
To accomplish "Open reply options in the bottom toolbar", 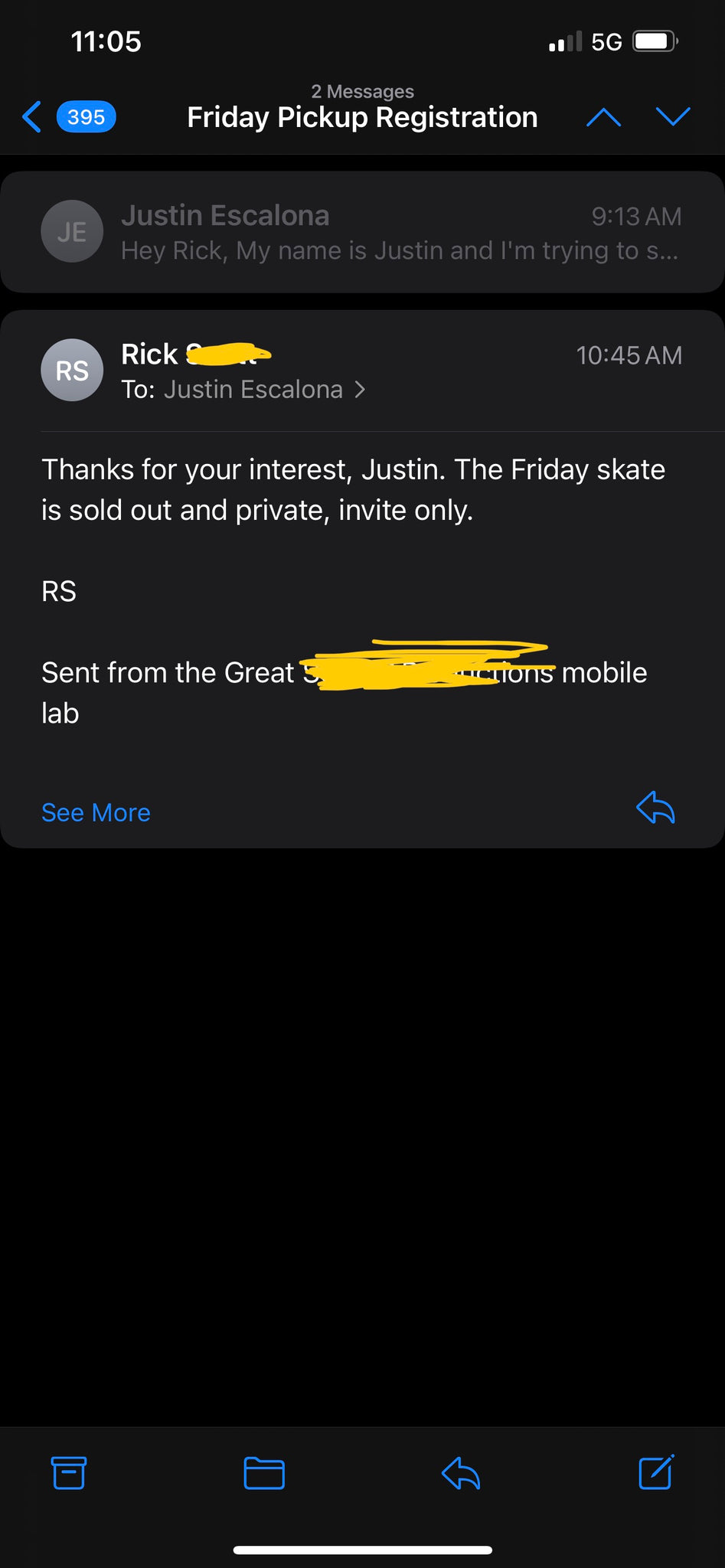I will (x=461, y=1473).
